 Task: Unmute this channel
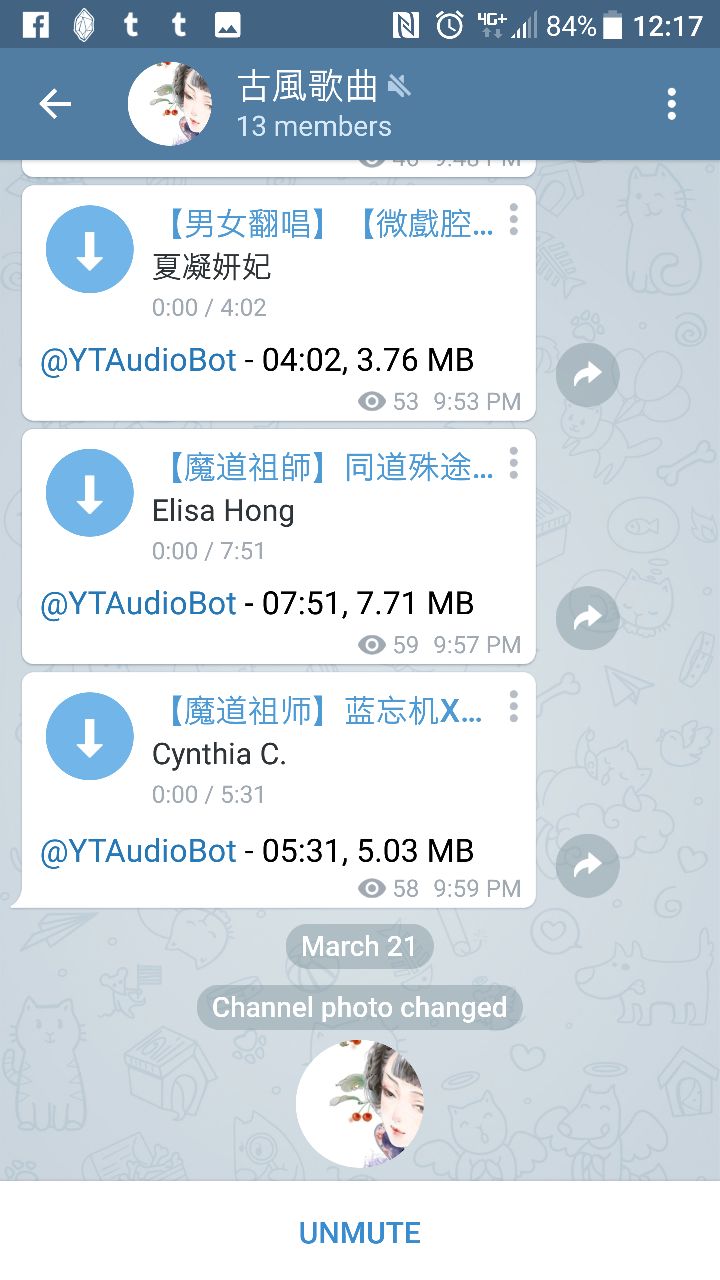[x=360, y=1232]
